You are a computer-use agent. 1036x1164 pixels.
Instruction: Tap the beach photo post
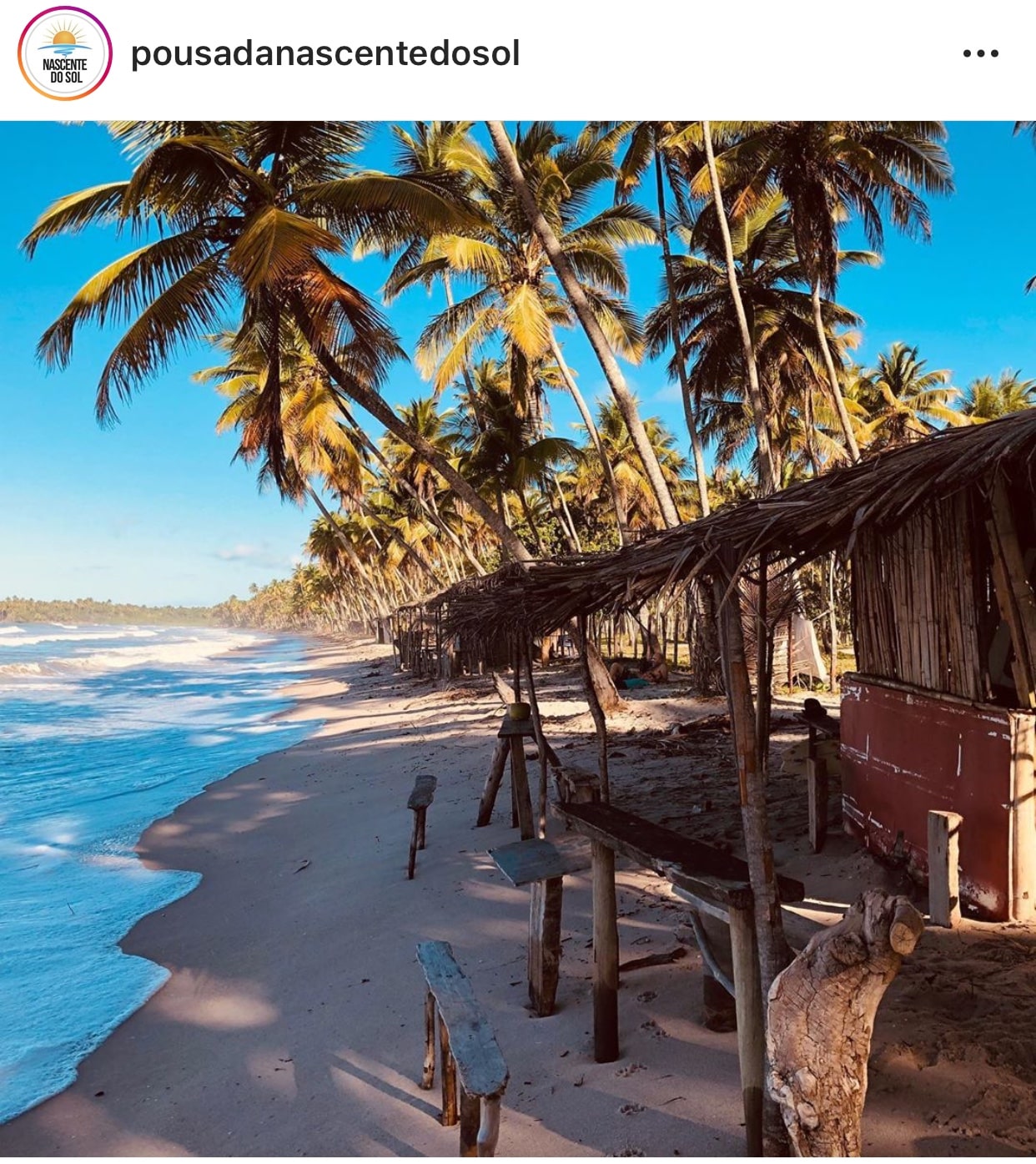pyautogui.click(x=518, y=638)
